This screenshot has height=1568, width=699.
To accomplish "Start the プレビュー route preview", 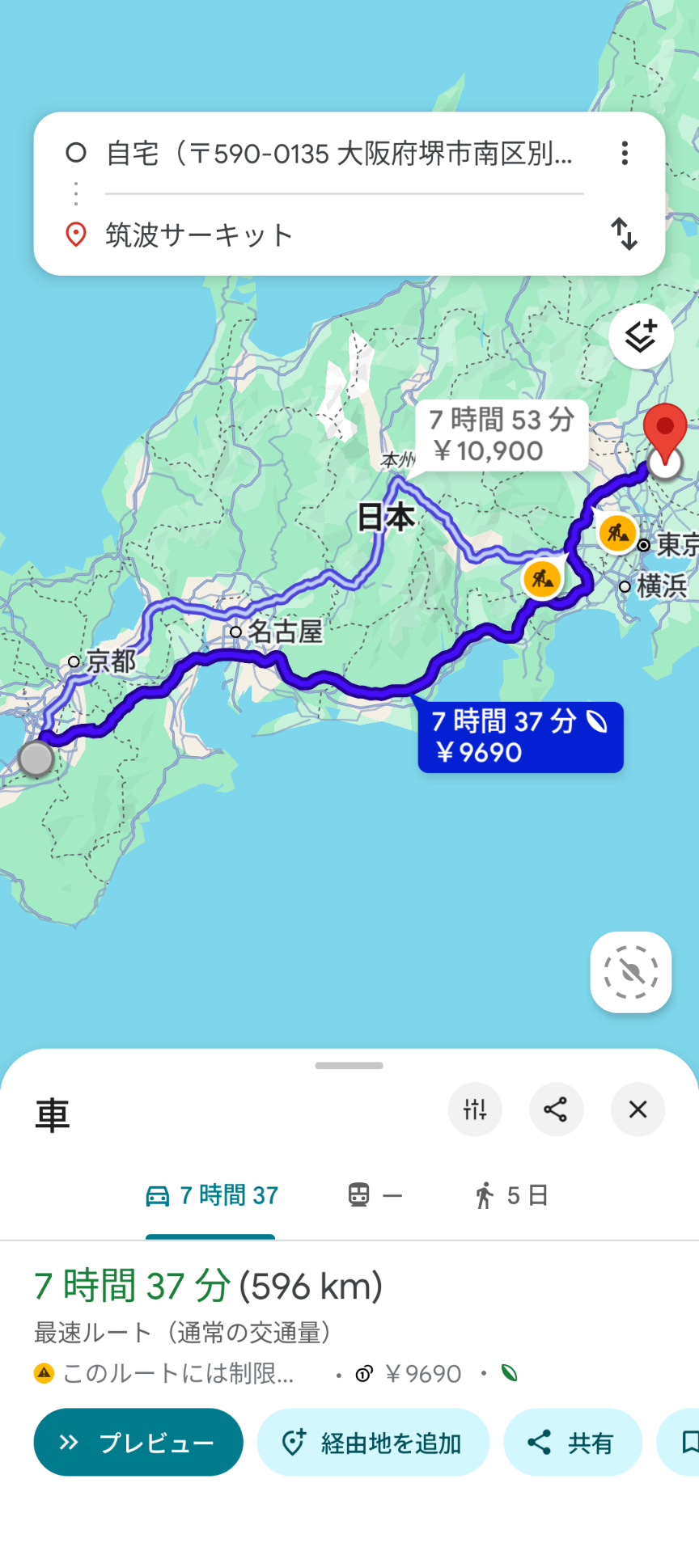I will 138,1442.
